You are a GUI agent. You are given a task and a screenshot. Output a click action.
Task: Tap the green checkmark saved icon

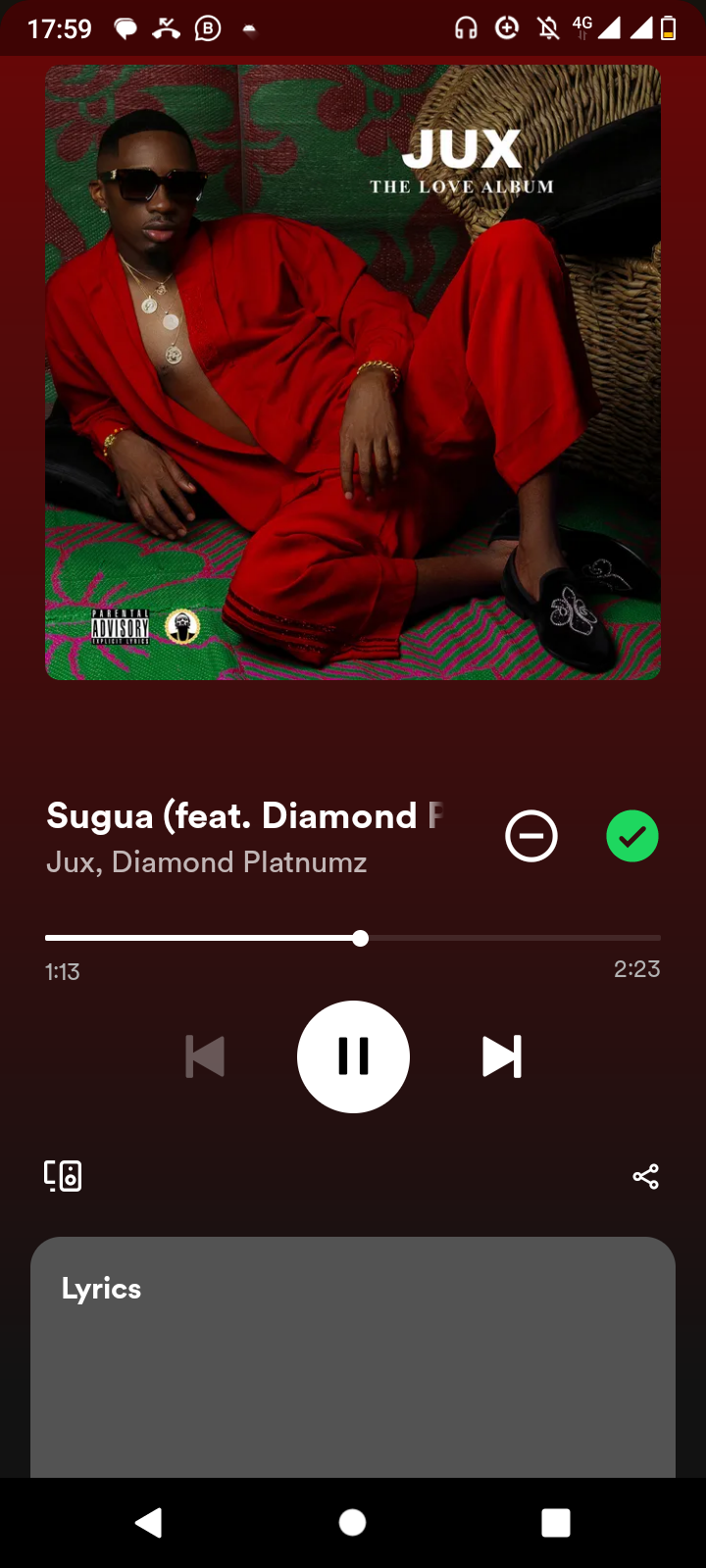[x=632, y=836]
